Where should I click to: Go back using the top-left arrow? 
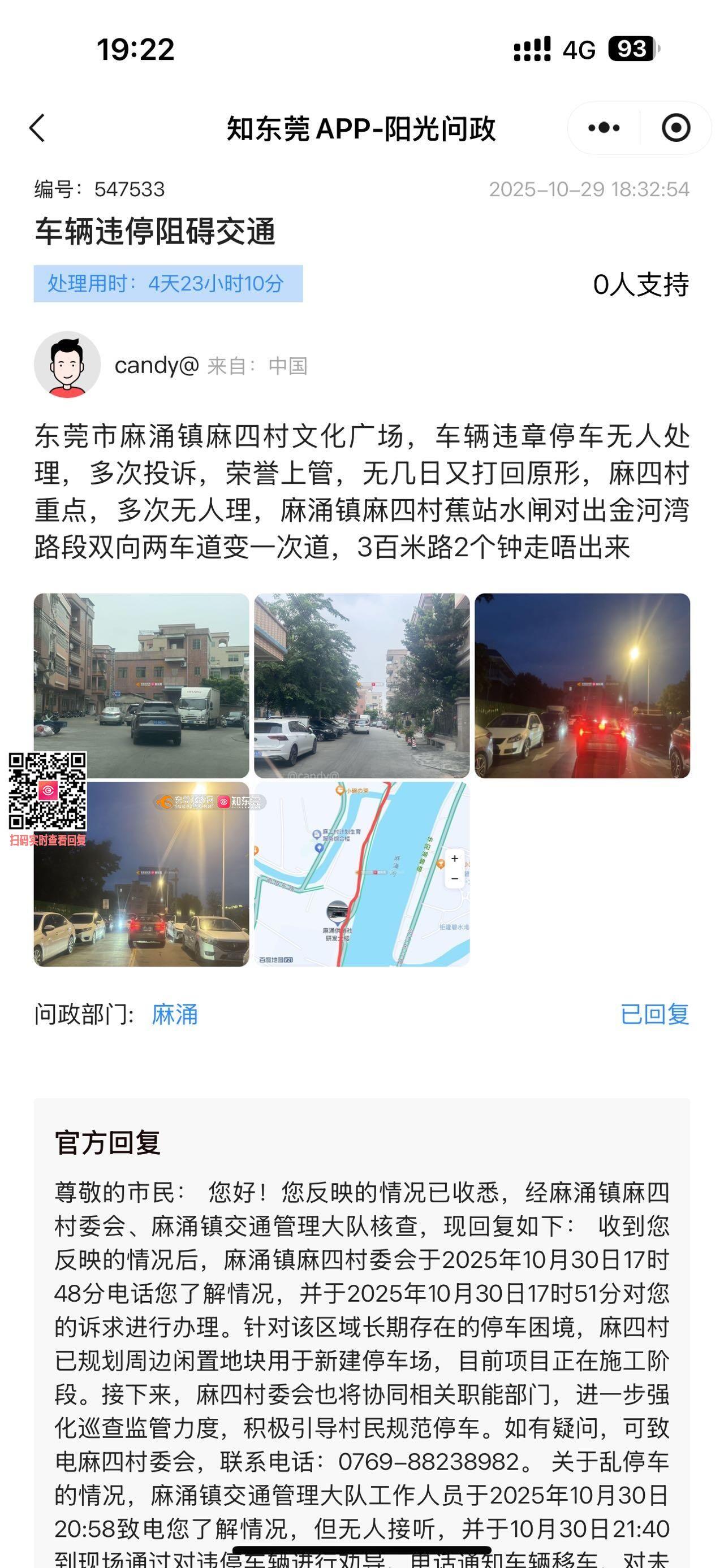38,128
